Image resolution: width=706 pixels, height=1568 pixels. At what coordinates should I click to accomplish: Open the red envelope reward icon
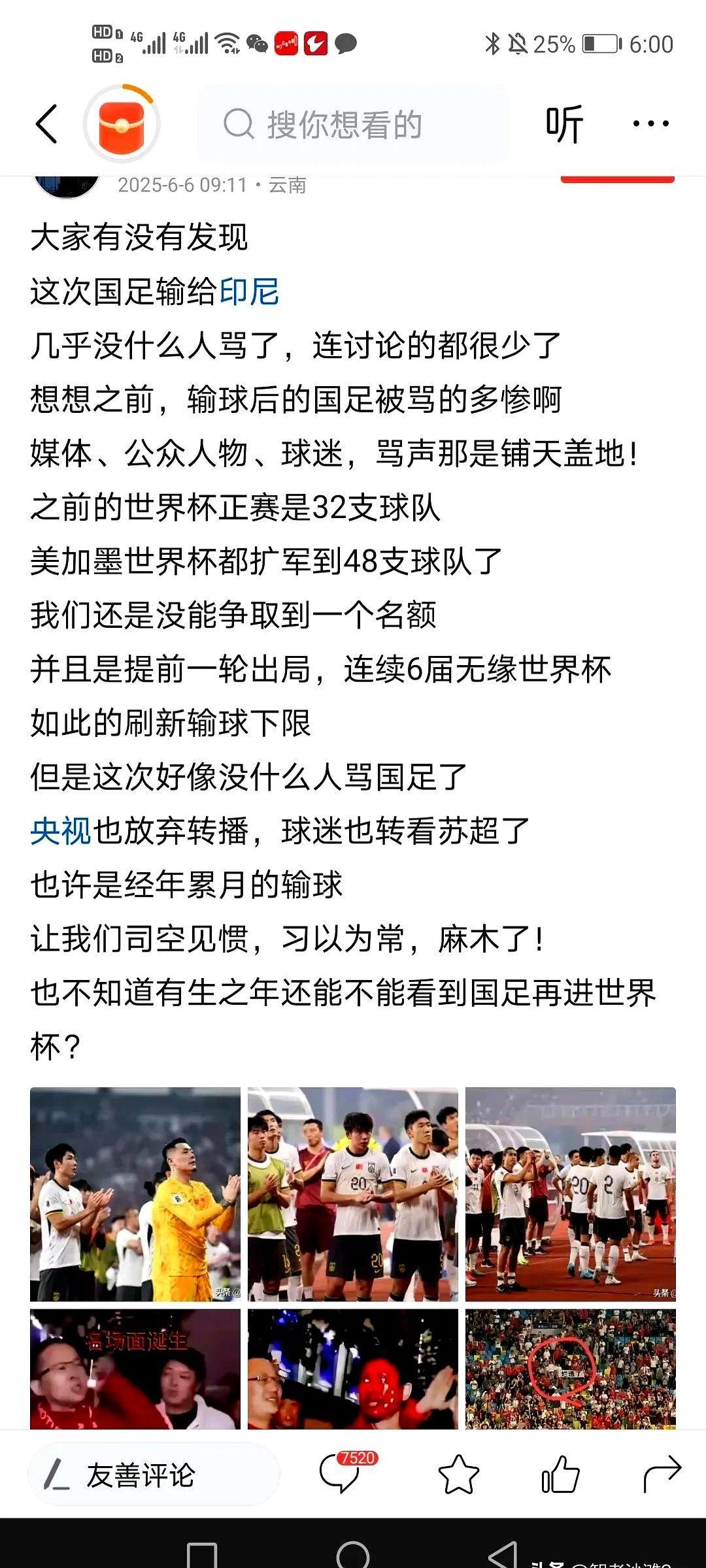pos(122,123)
